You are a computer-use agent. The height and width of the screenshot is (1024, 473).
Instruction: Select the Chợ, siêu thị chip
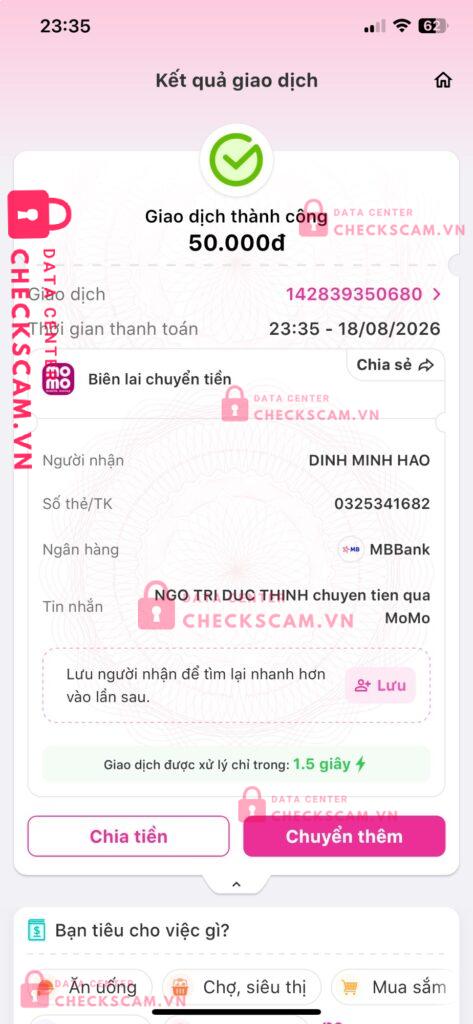click(242, 987)
